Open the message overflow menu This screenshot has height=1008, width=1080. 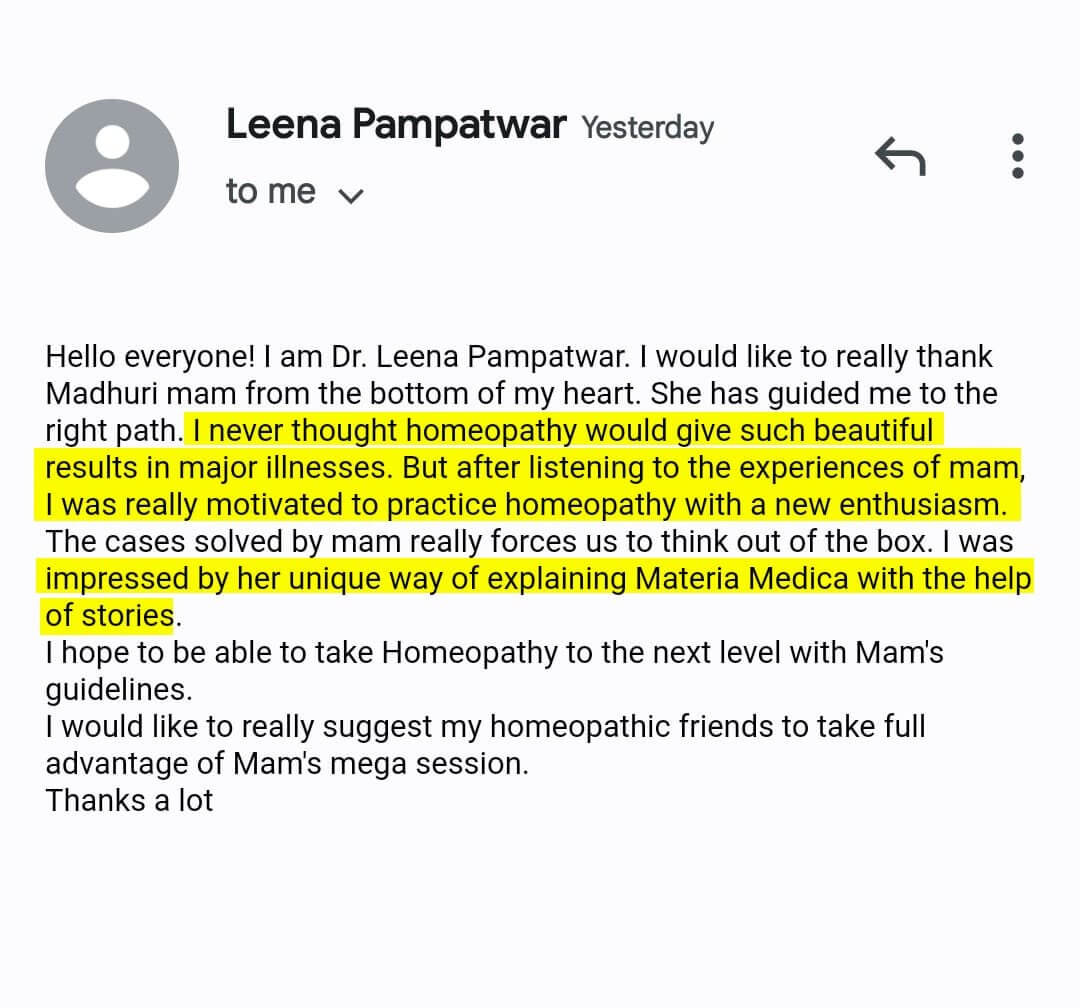[x=1017, y=156]
